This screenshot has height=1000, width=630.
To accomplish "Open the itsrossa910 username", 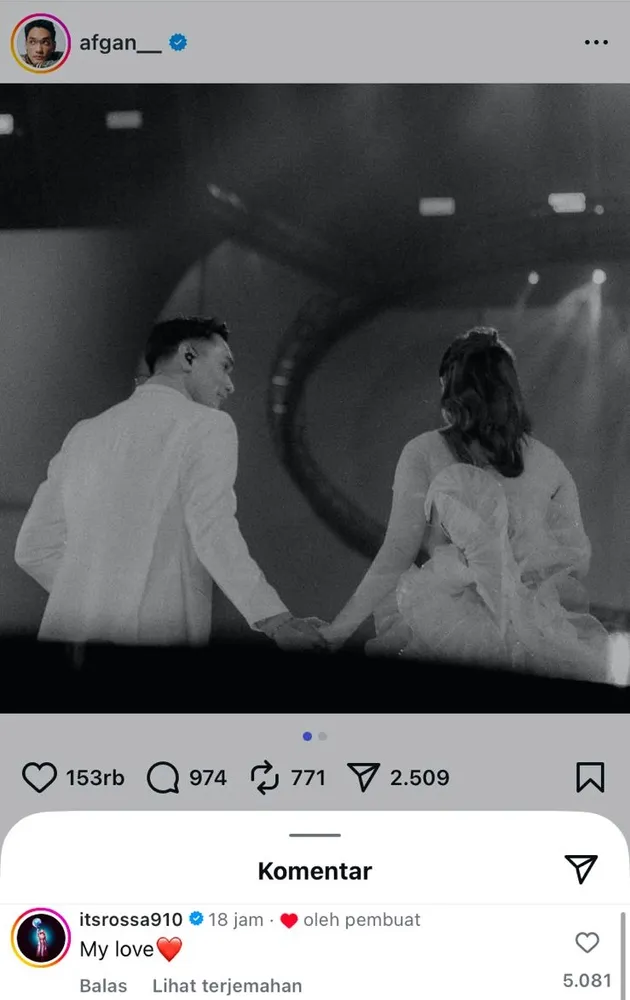I will [x=131, y=919].
